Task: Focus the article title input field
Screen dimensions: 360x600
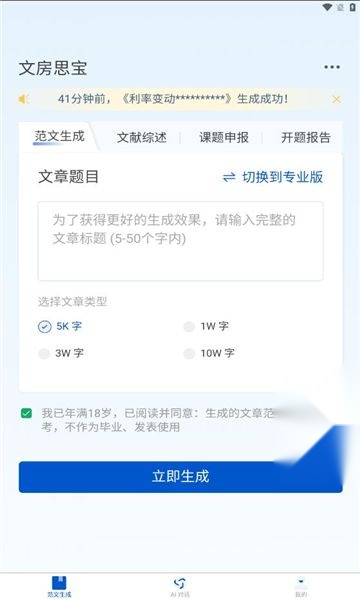Action: pyautogui.click(x=180, y=241)
